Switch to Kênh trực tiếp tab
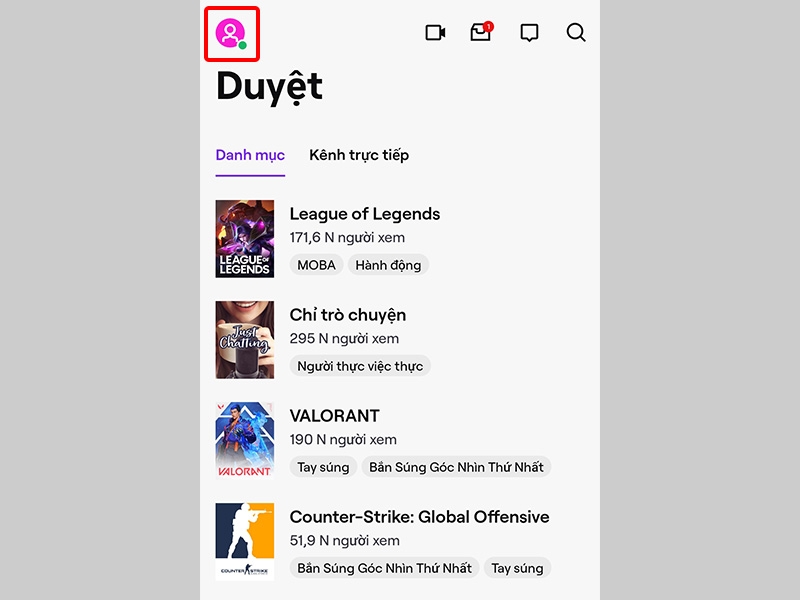The width and height of the screenshot is (800, 600). coord(359,155)
